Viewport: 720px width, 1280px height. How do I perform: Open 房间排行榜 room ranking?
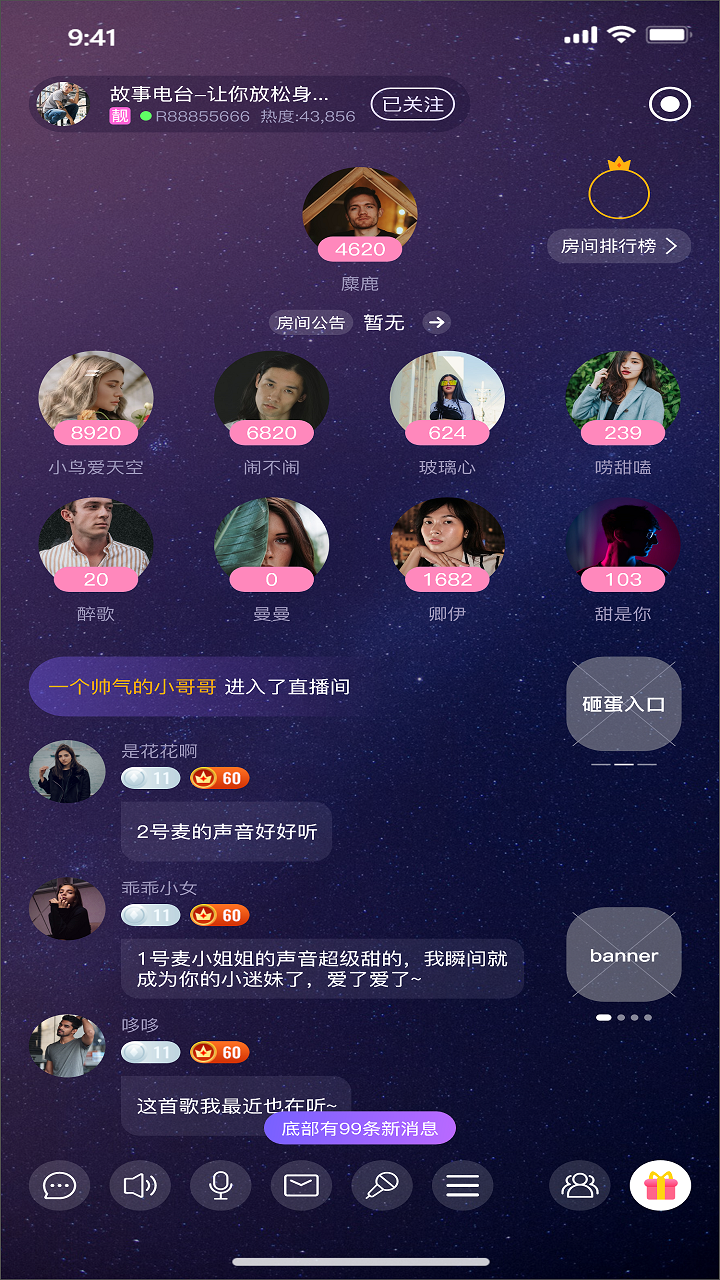(619, 245)
